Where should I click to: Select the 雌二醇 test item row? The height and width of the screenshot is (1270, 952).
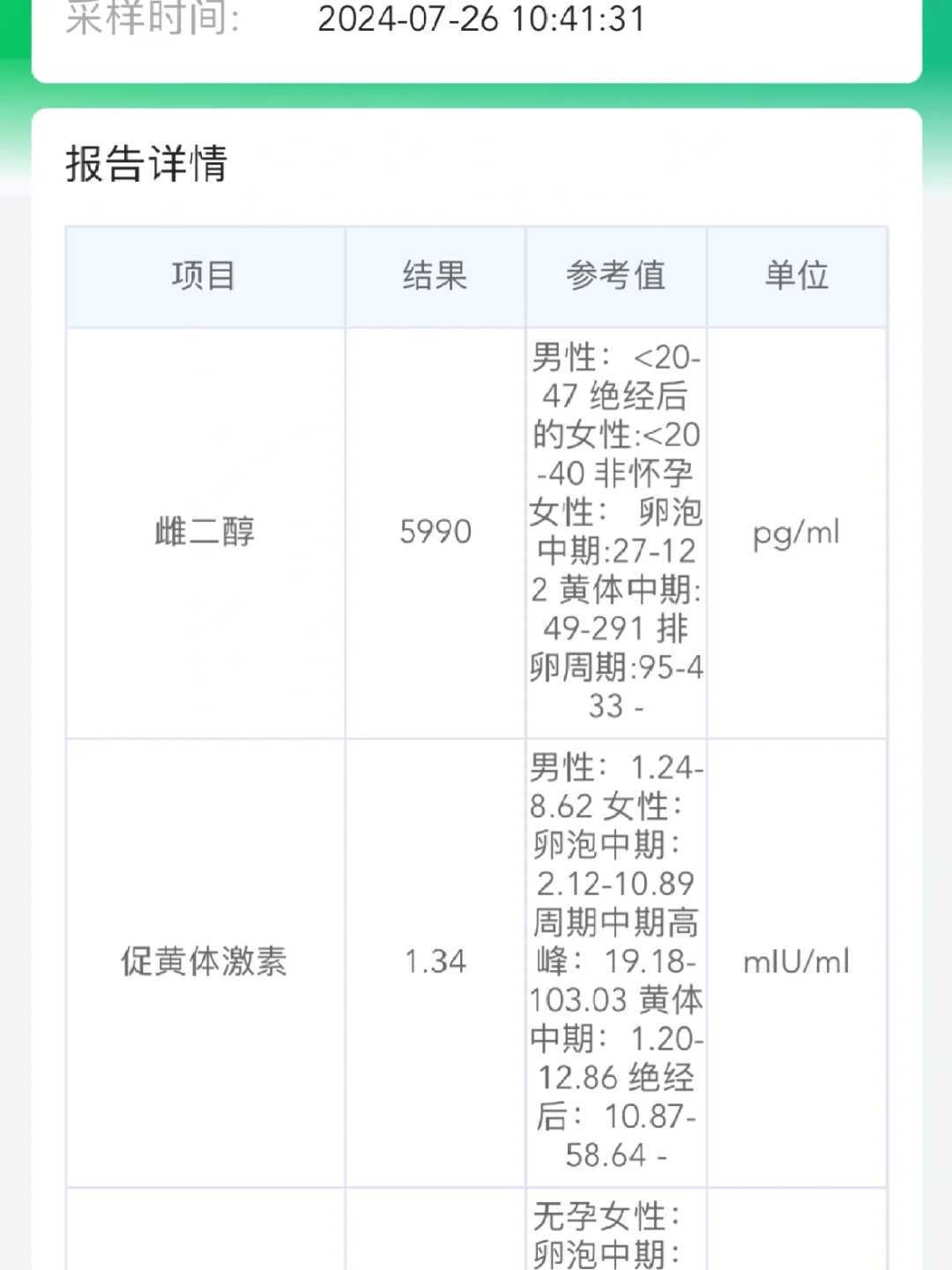coord(205,531)
